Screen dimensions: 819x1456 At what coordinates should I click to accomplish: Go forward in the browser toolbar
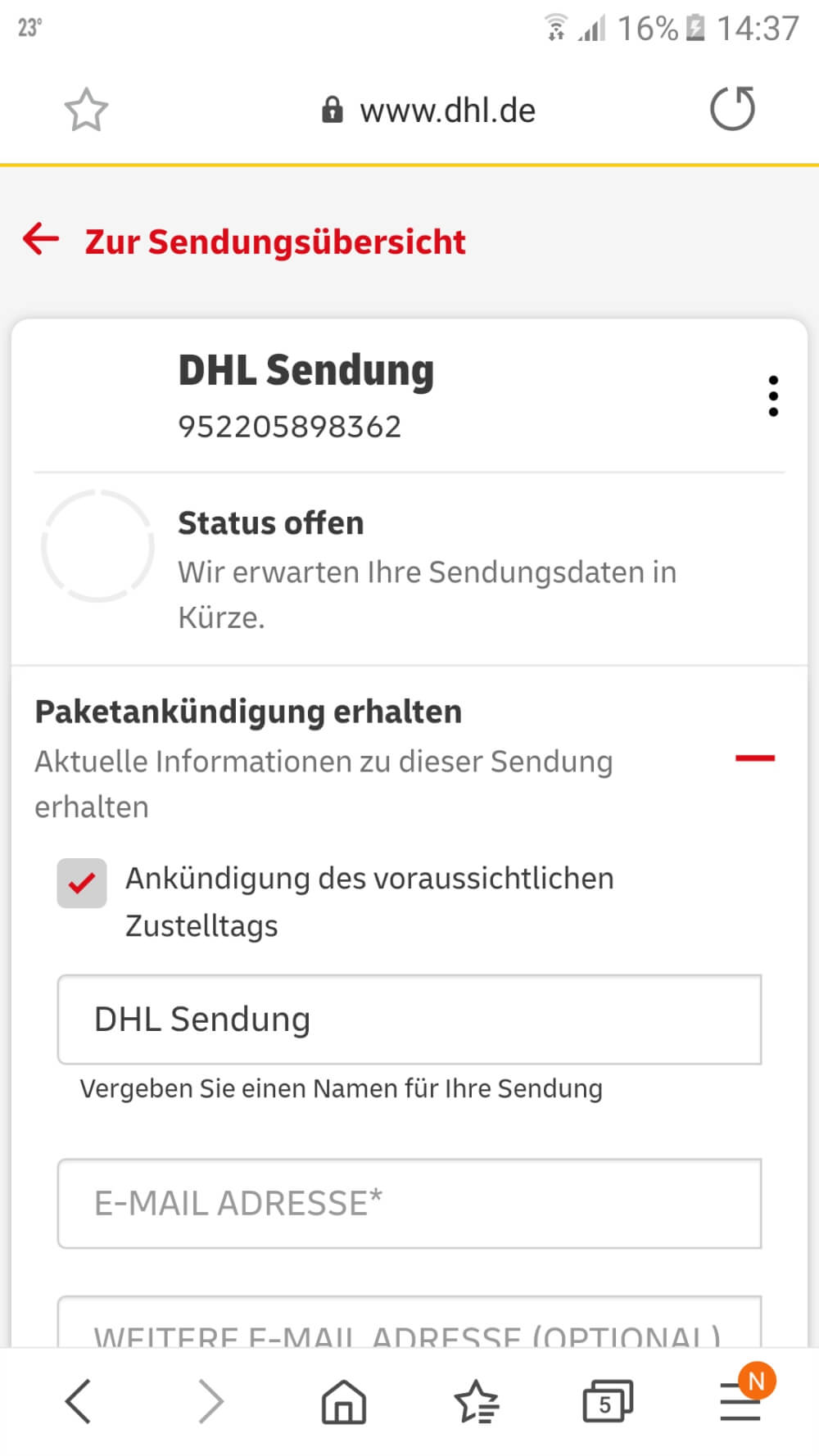point(211,1401)
